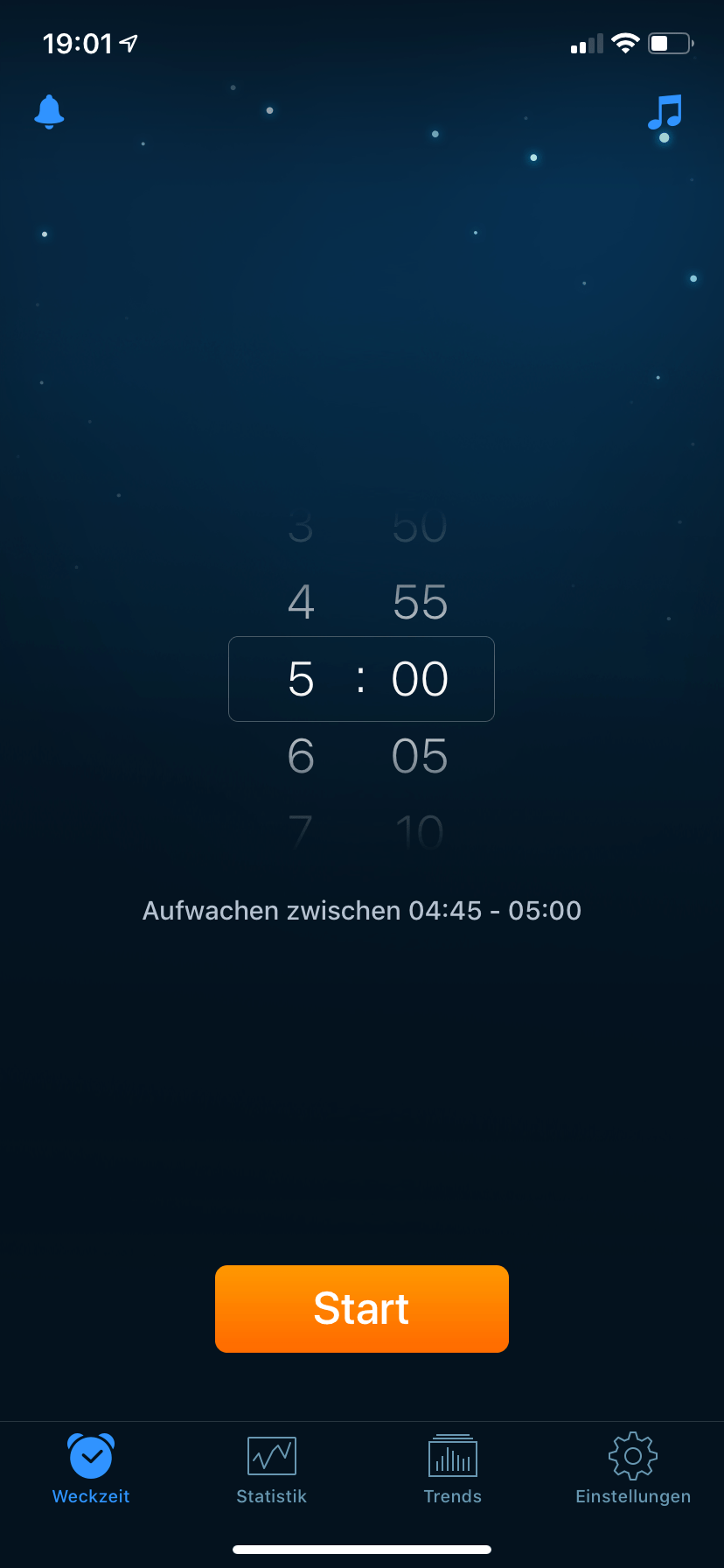Select the Weckzeit tab
The height and width of the screenshot is (1568, 724).
tap(91, 1470)
